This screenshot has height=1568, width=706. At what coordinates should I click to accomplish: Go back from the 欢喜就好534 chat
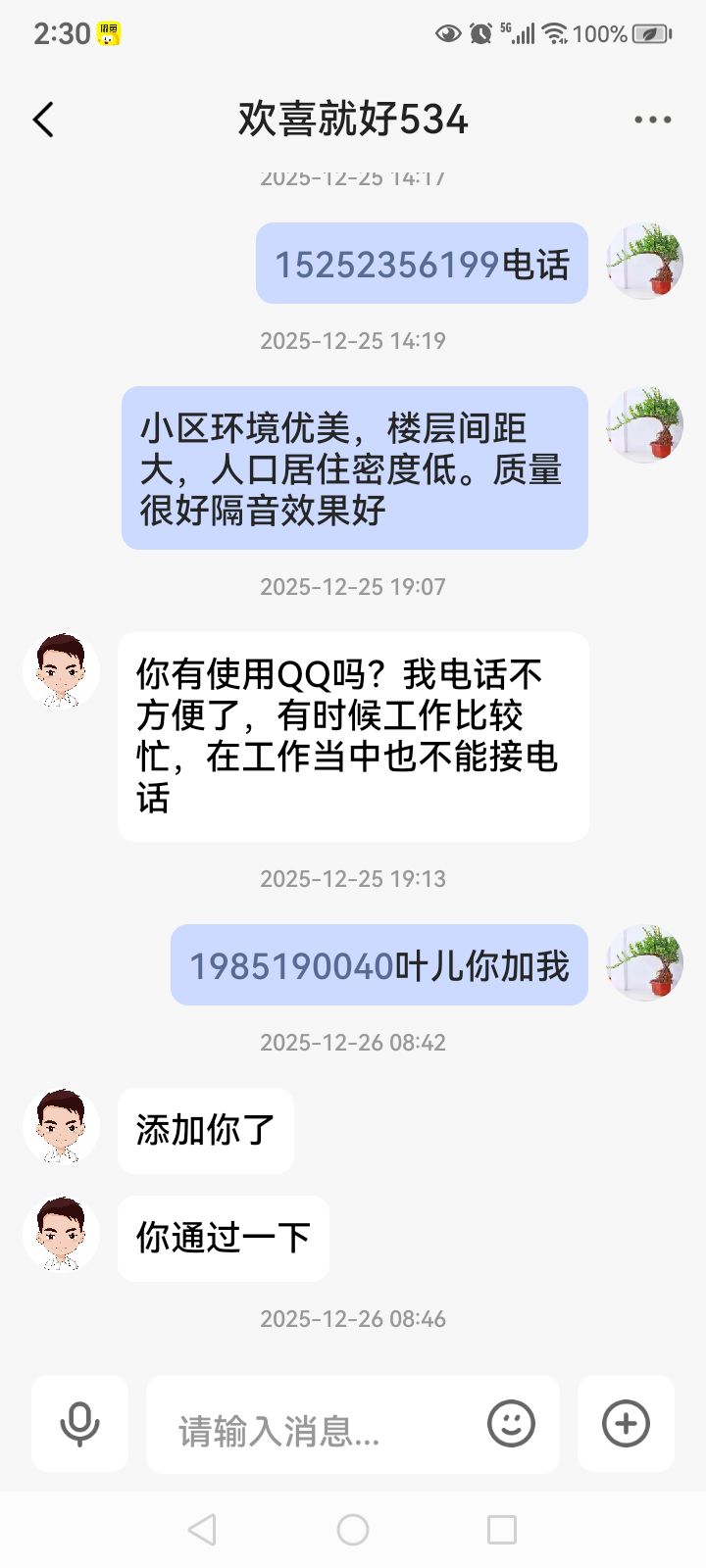[x=43, y=120]
